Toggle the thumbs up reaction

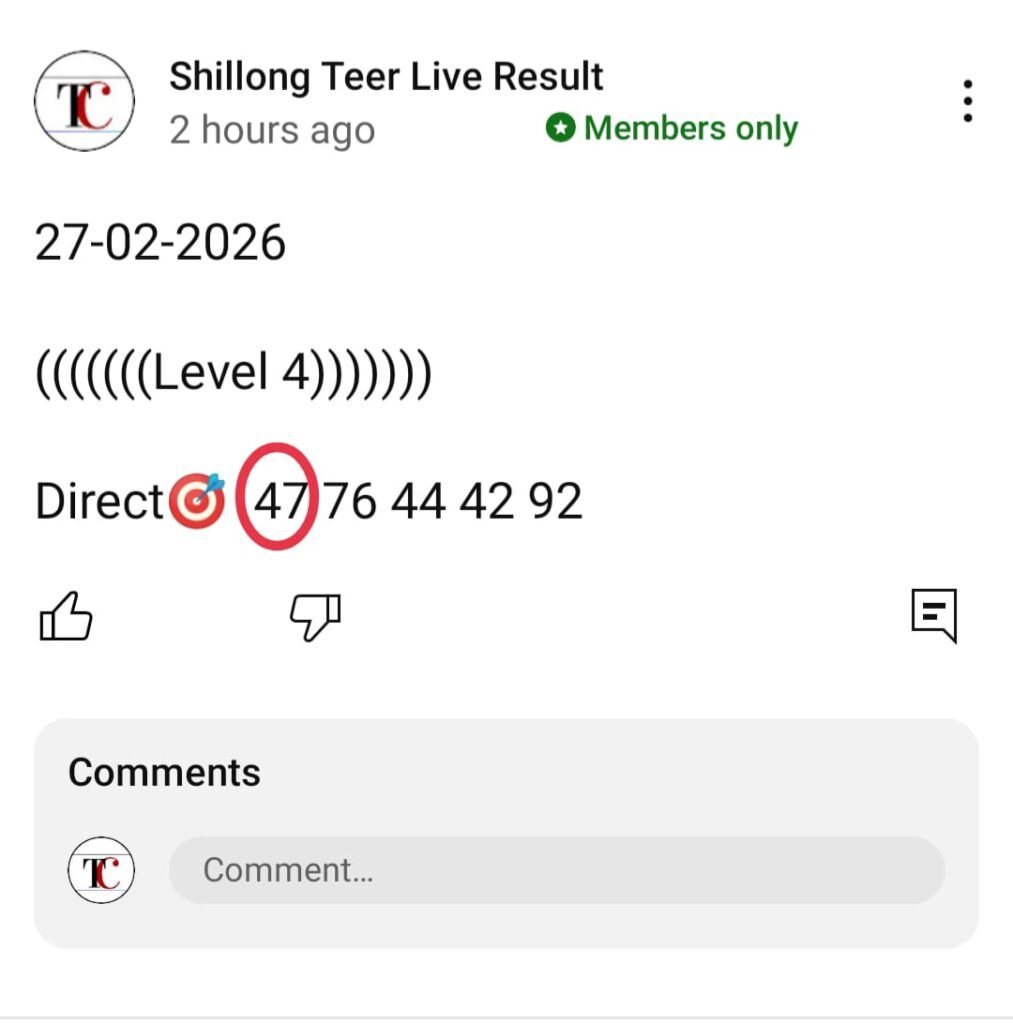(x=66, y=616)
